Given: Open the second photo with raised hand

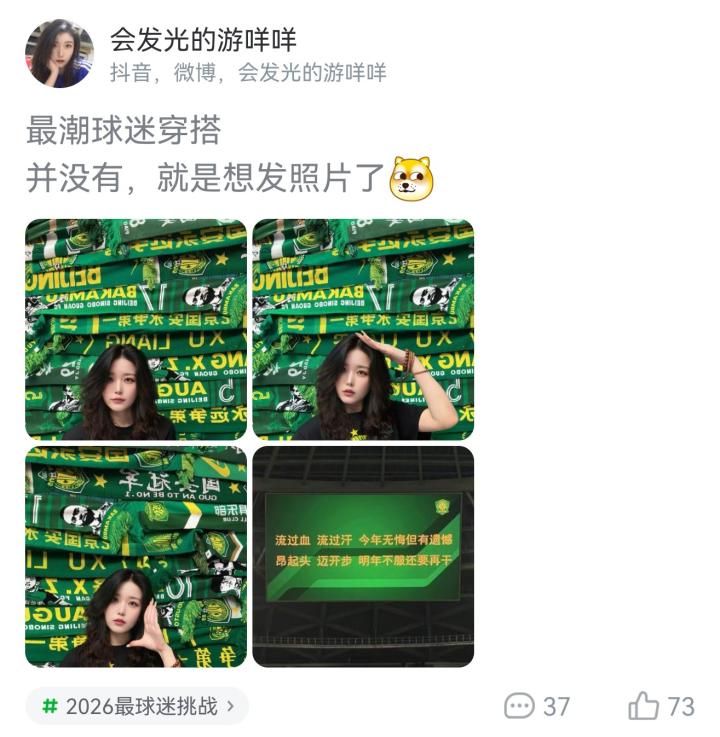Looking at the screenshot, I should 363,329.
